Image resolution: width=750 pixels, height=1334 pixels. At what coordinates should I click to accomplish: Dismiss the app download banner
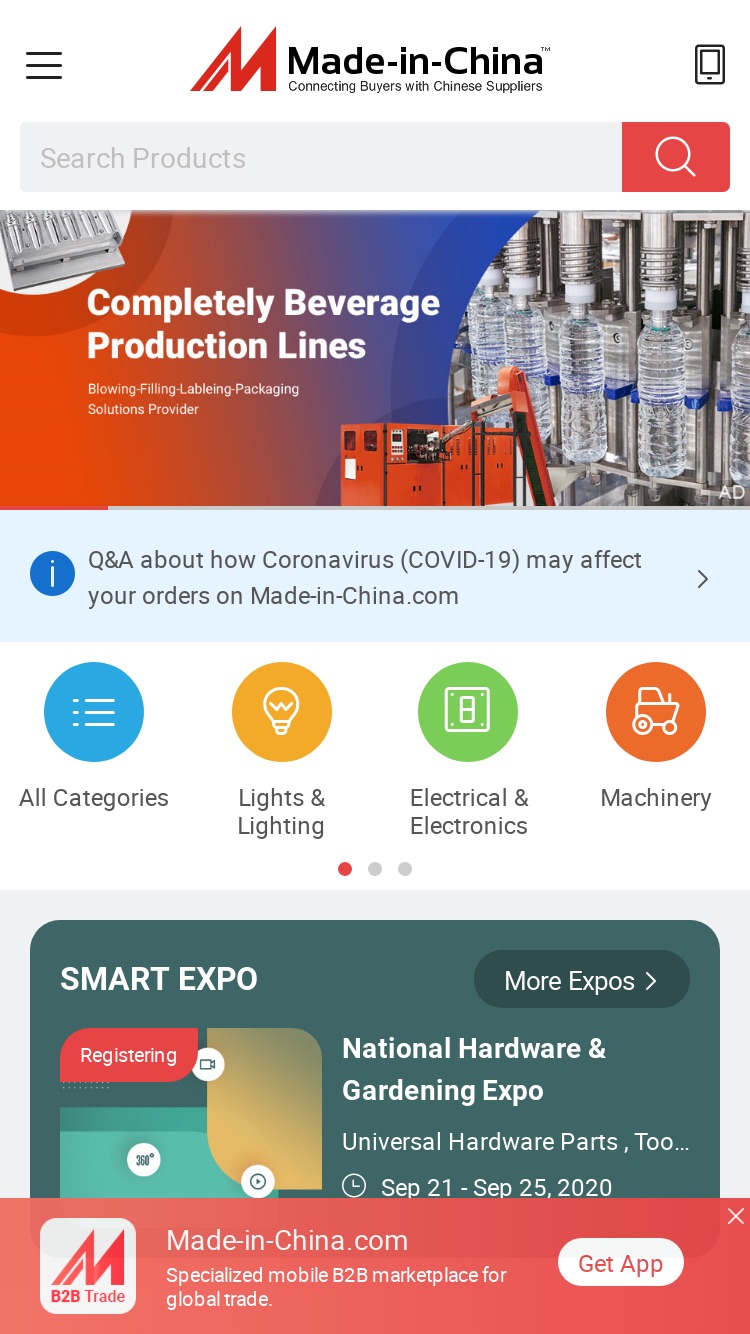click(x=736, y=1216)
